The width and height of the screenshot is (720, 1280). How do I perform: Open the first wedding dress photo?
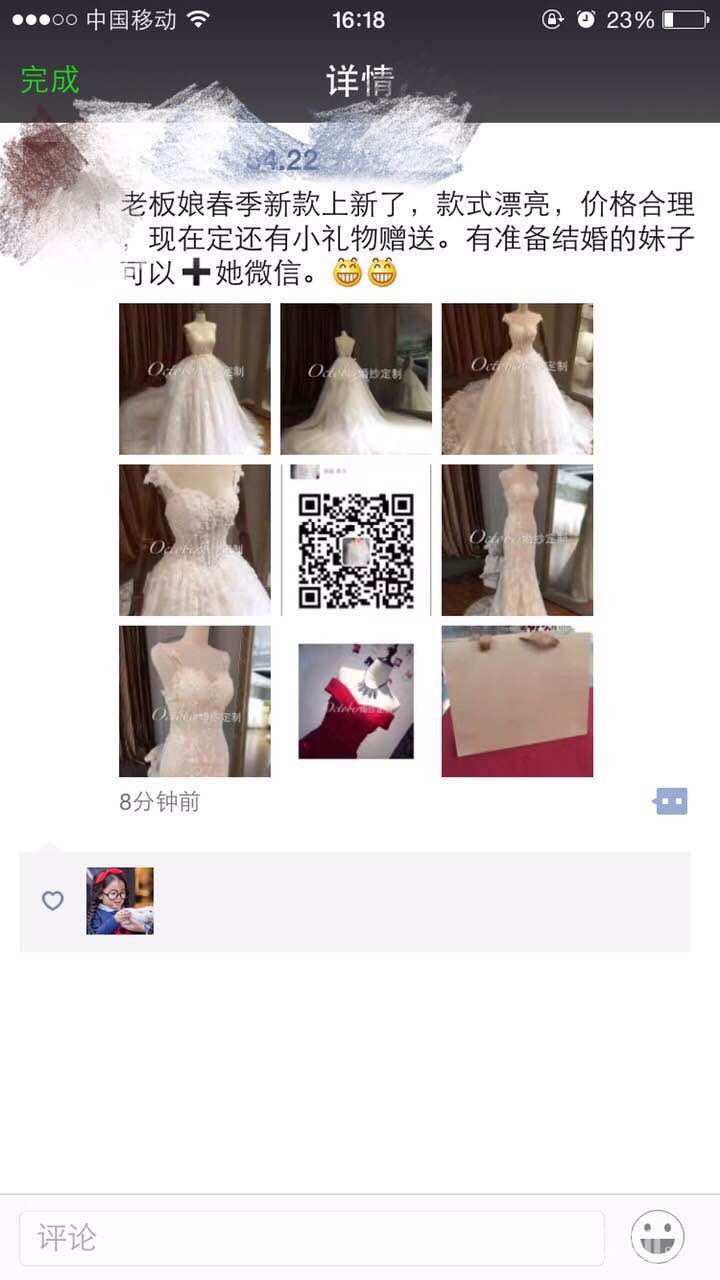194,379
